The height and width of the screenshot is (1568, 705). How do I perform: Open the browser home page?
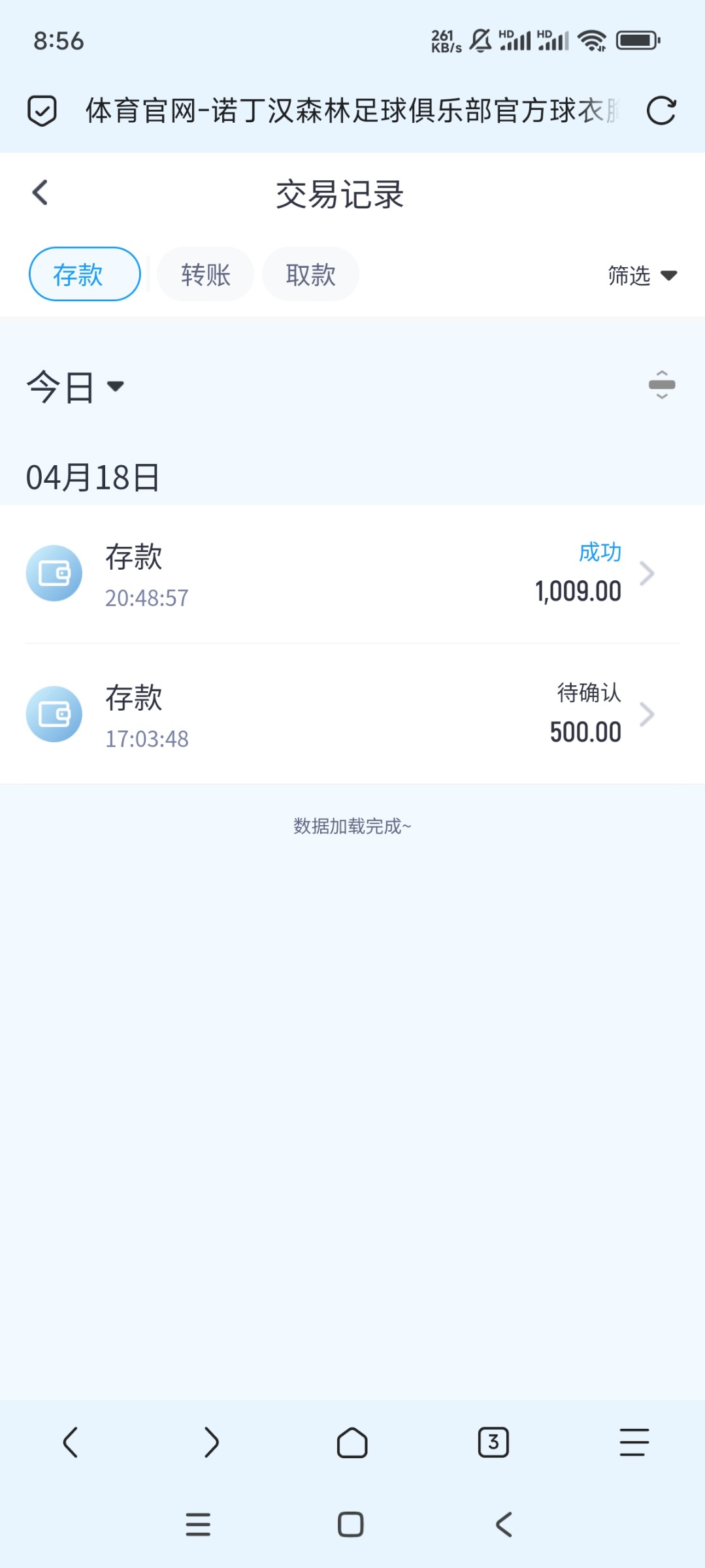pos(352,1442)
